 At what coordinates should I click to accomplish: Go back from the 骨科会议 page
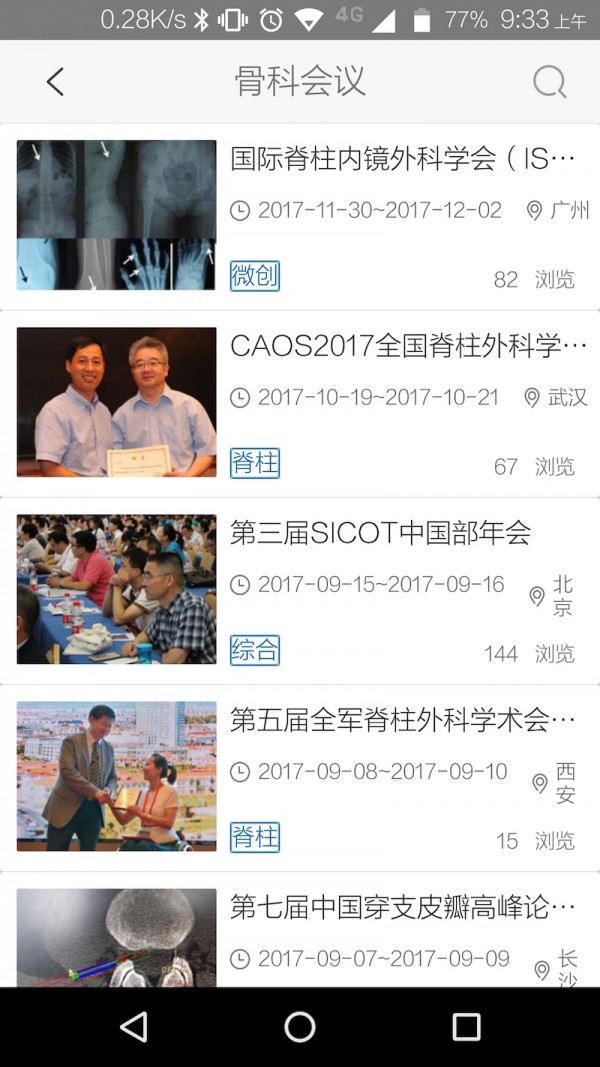(55, 82)
